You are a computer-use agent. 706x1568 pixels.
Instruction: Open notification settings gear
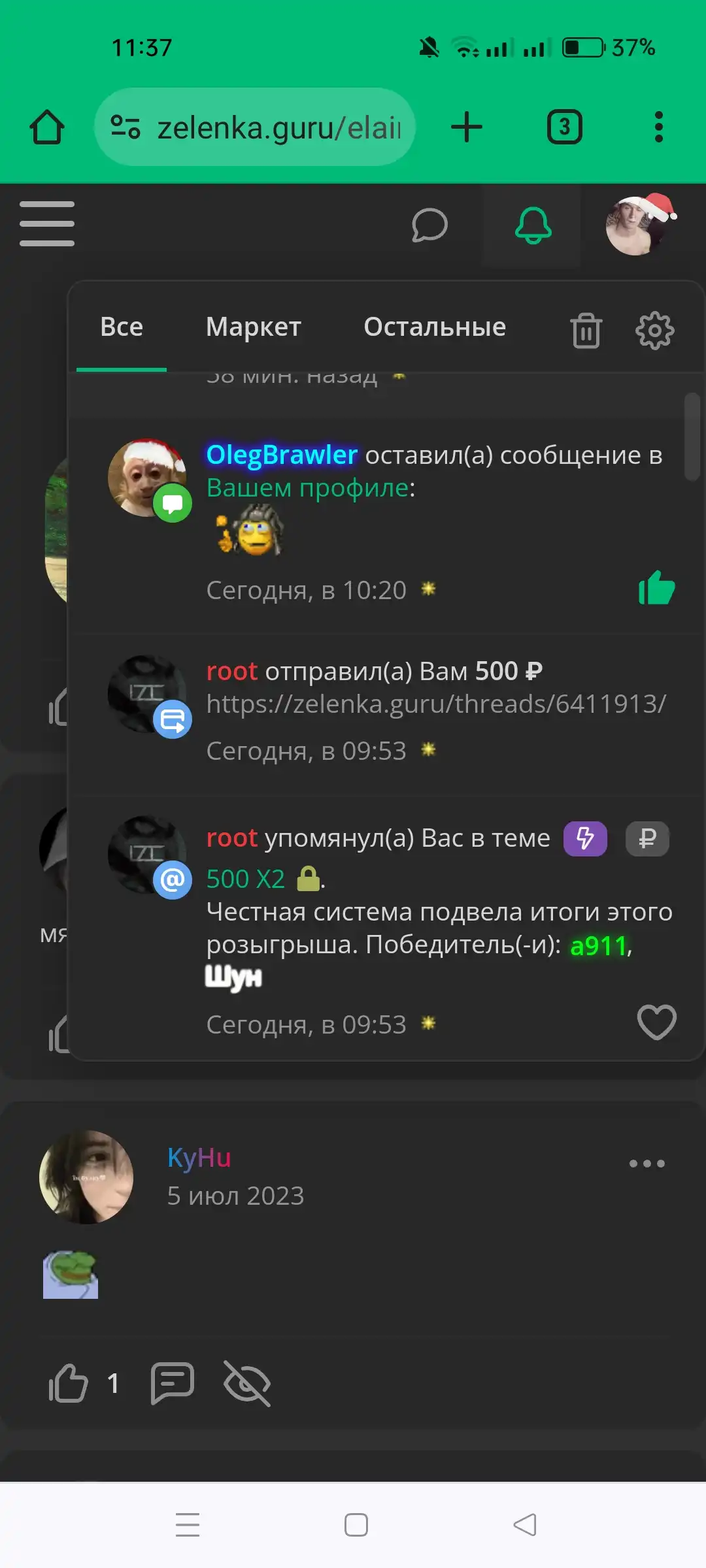tap(654, 330)
